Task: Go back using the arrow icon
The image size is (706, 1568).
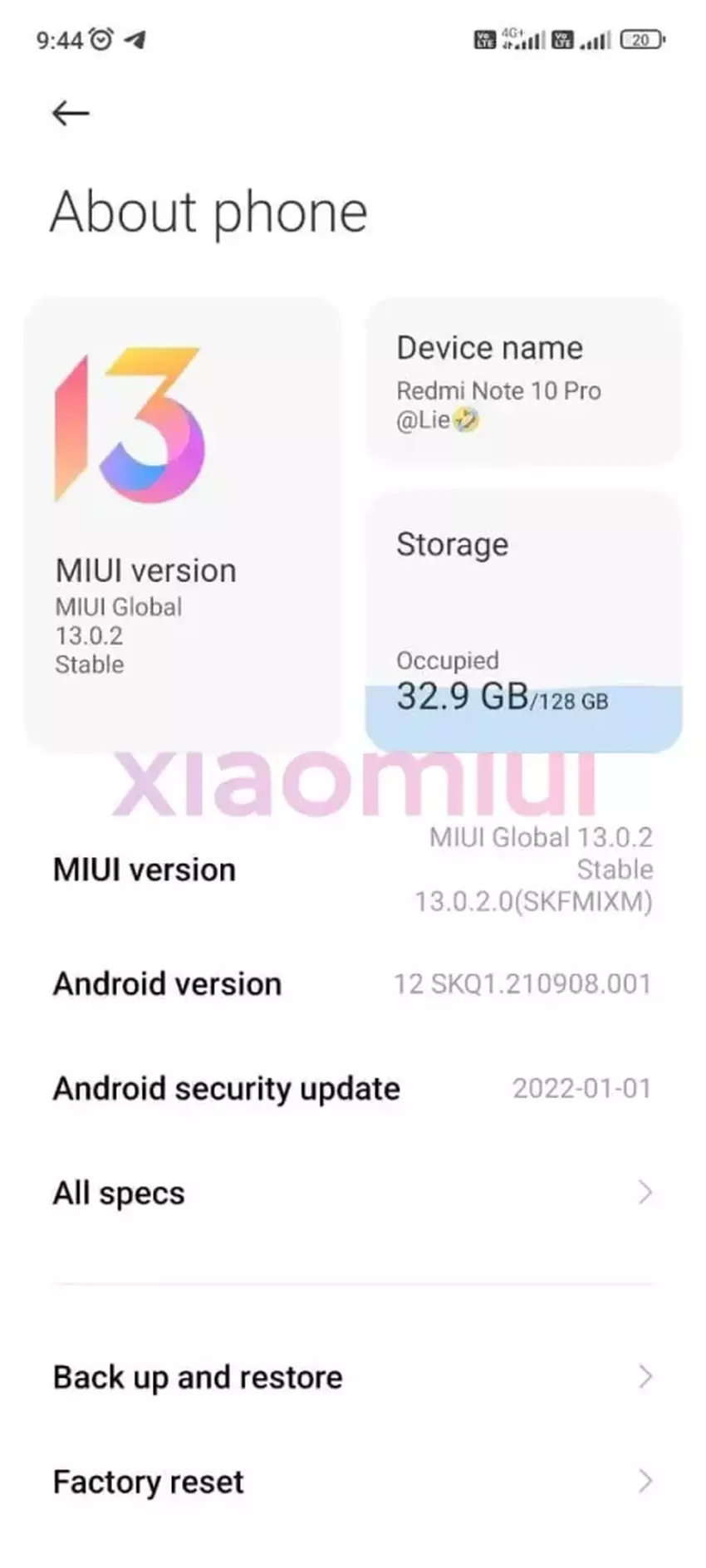Action: tap(71, 113)
